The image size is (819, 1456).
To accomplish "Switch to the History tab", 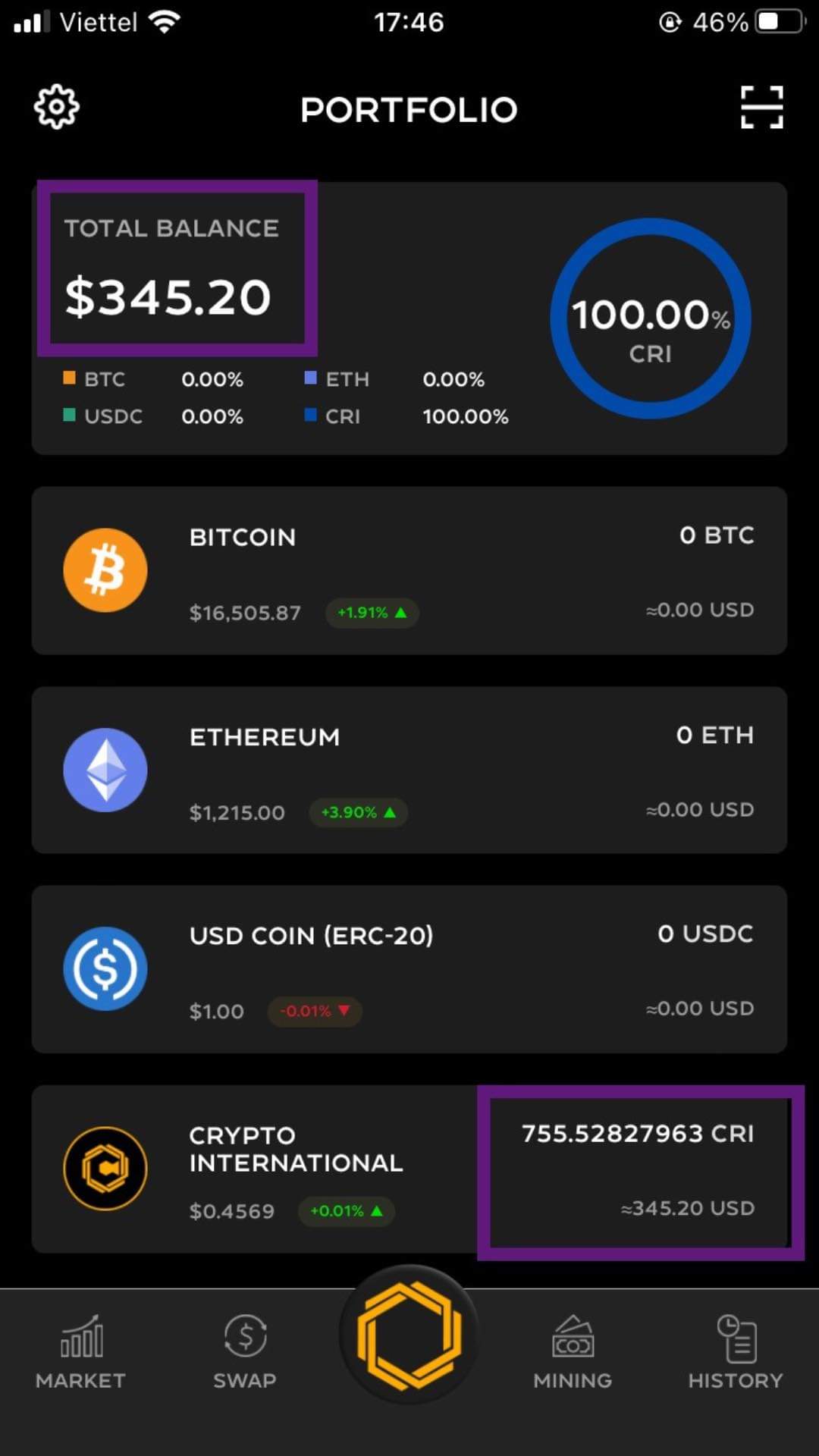I will point(735,1353).
